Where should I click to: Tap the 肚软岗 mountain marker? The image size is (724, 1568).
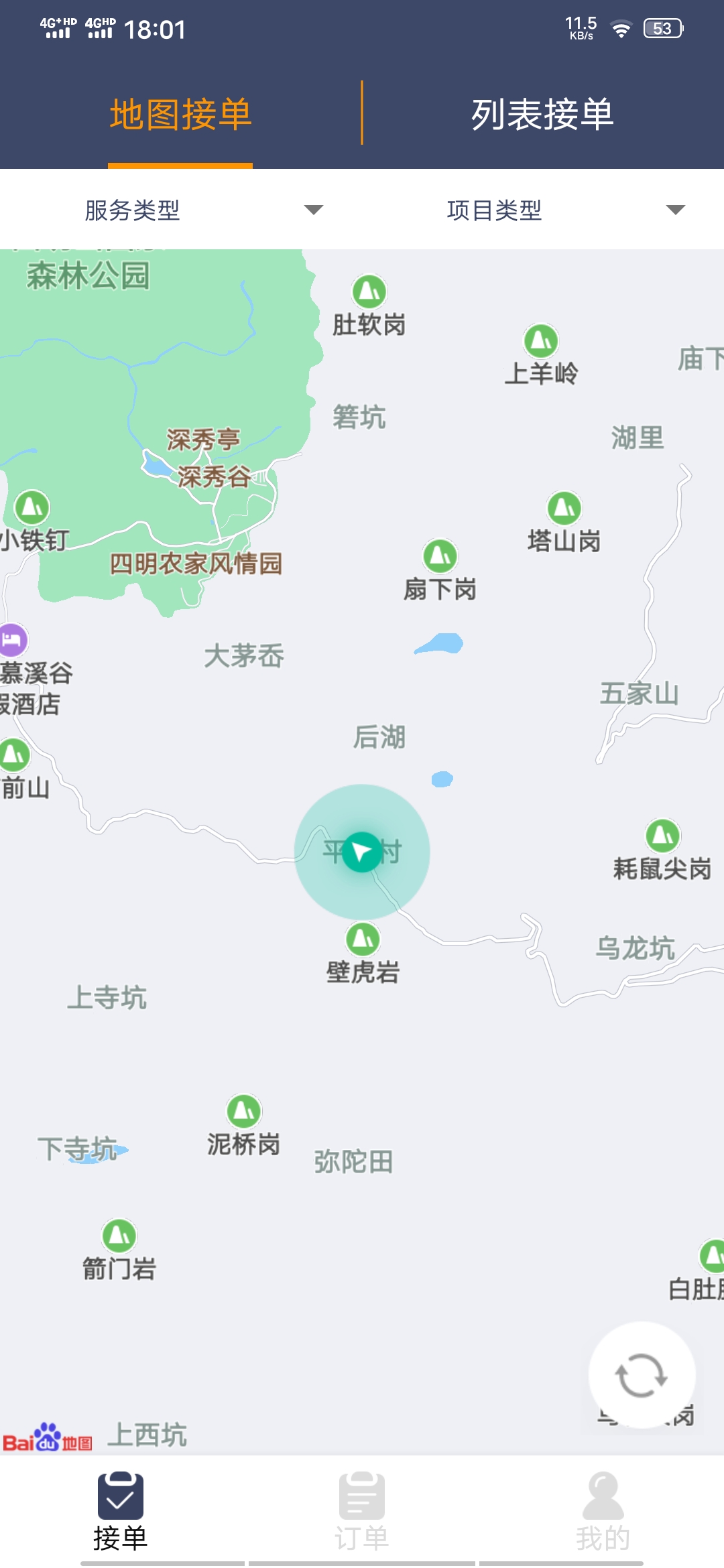tap(369, 289)
